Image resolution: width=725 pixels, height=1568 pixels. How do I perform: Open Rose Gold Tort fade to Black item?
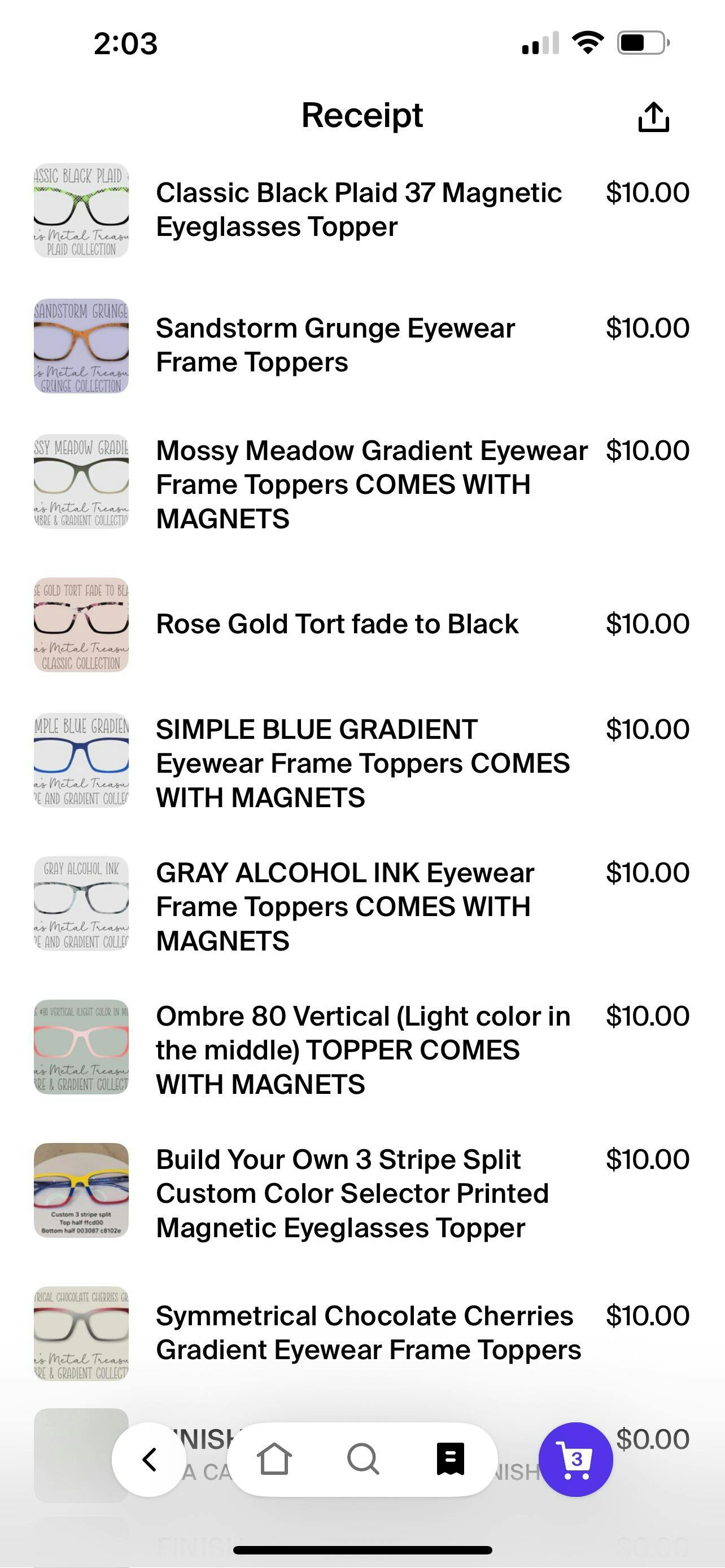click(362, 624)
